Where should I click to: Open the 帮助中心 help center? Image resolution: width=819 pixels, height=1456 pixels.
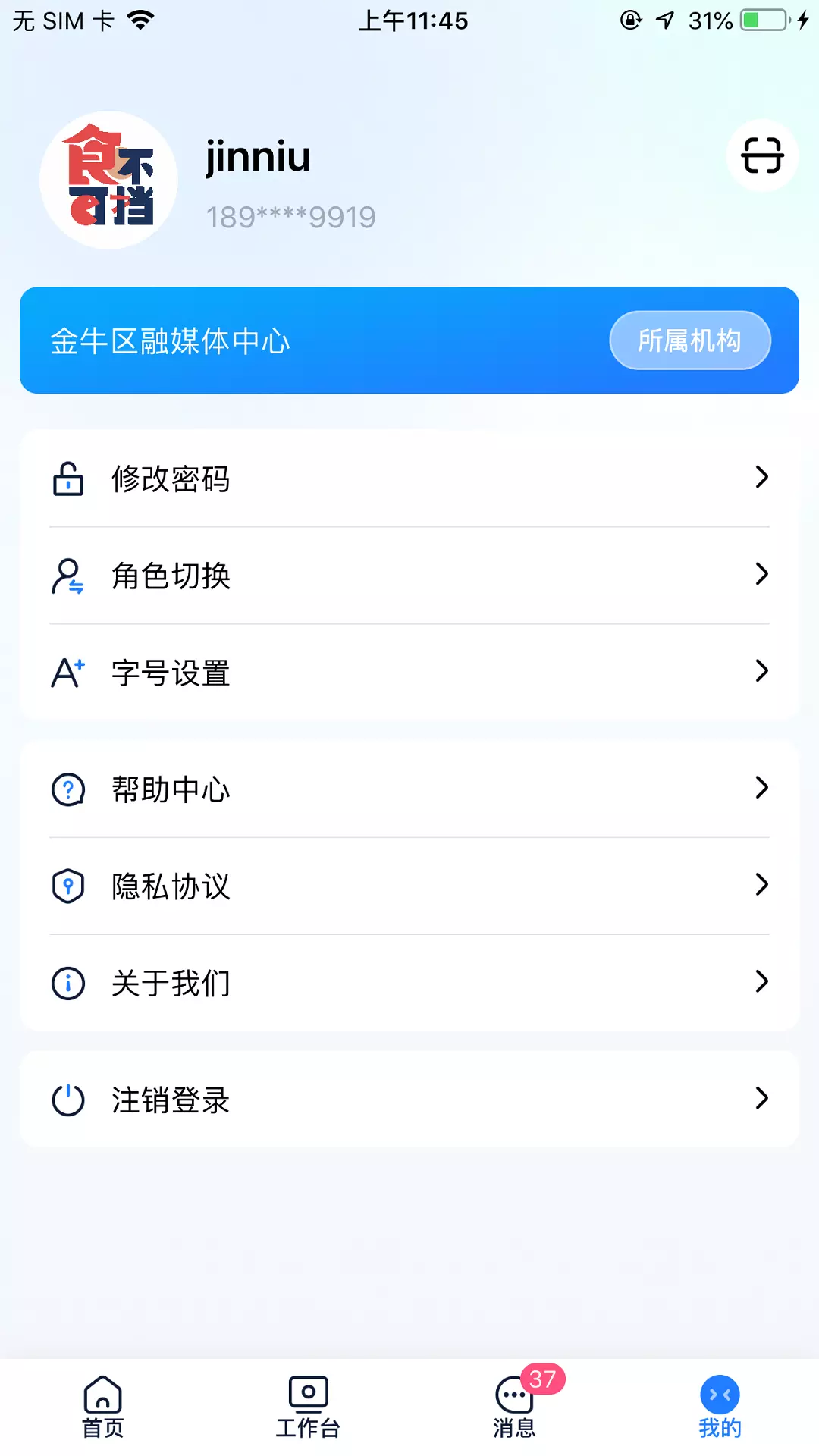point(409,789)
